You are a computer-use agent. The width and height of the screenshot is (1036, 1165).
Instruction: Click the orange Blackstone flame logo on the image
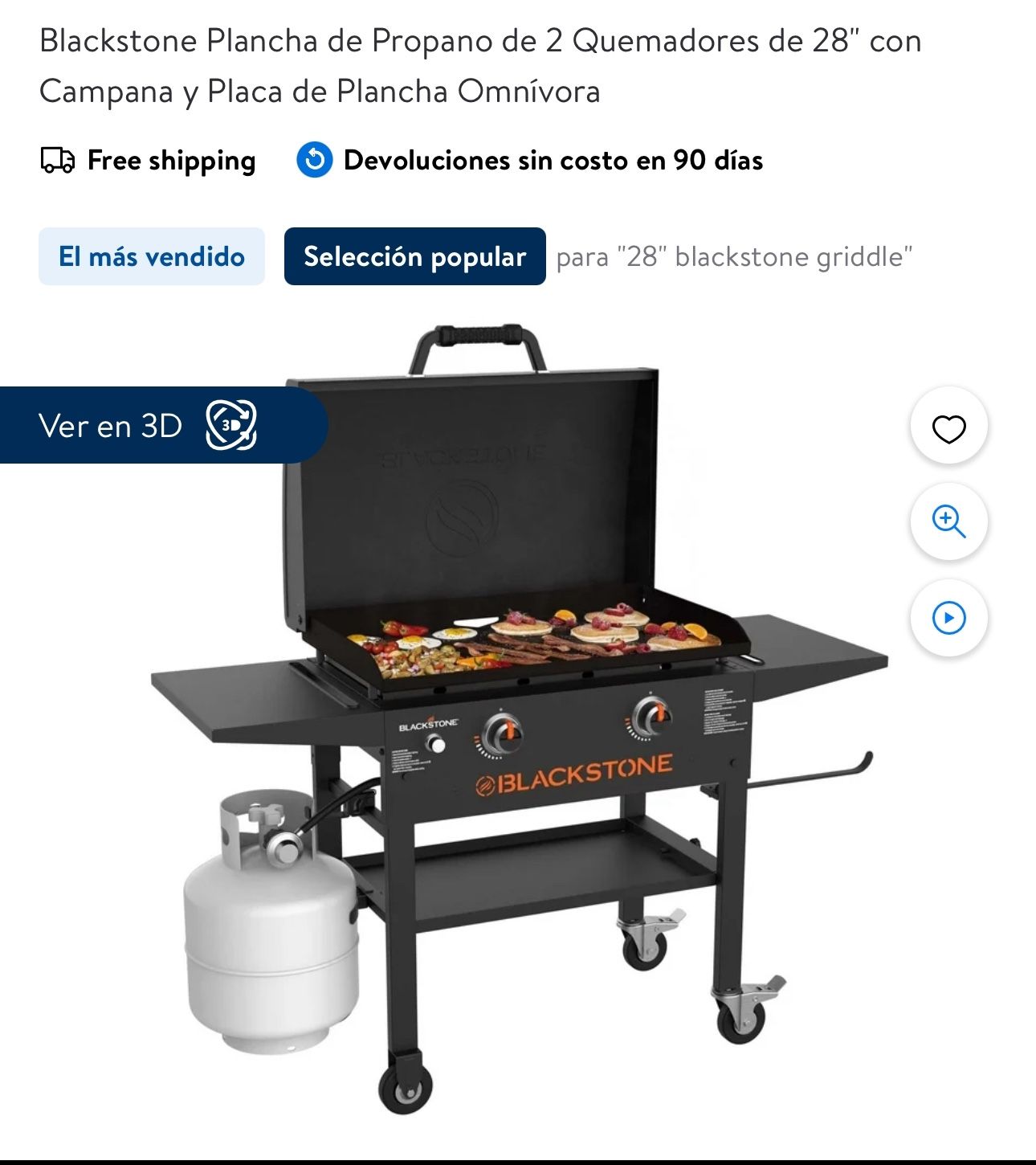pos(485,786)
